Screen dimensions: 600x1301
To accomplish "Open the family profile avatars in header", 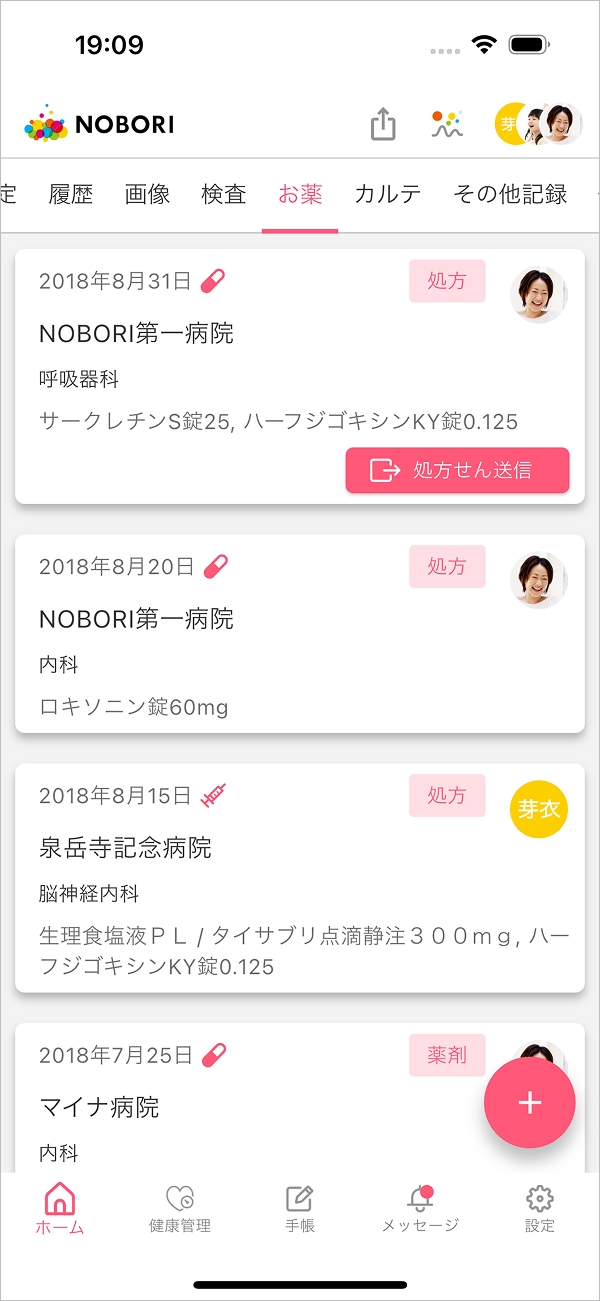I will [539, 125].
